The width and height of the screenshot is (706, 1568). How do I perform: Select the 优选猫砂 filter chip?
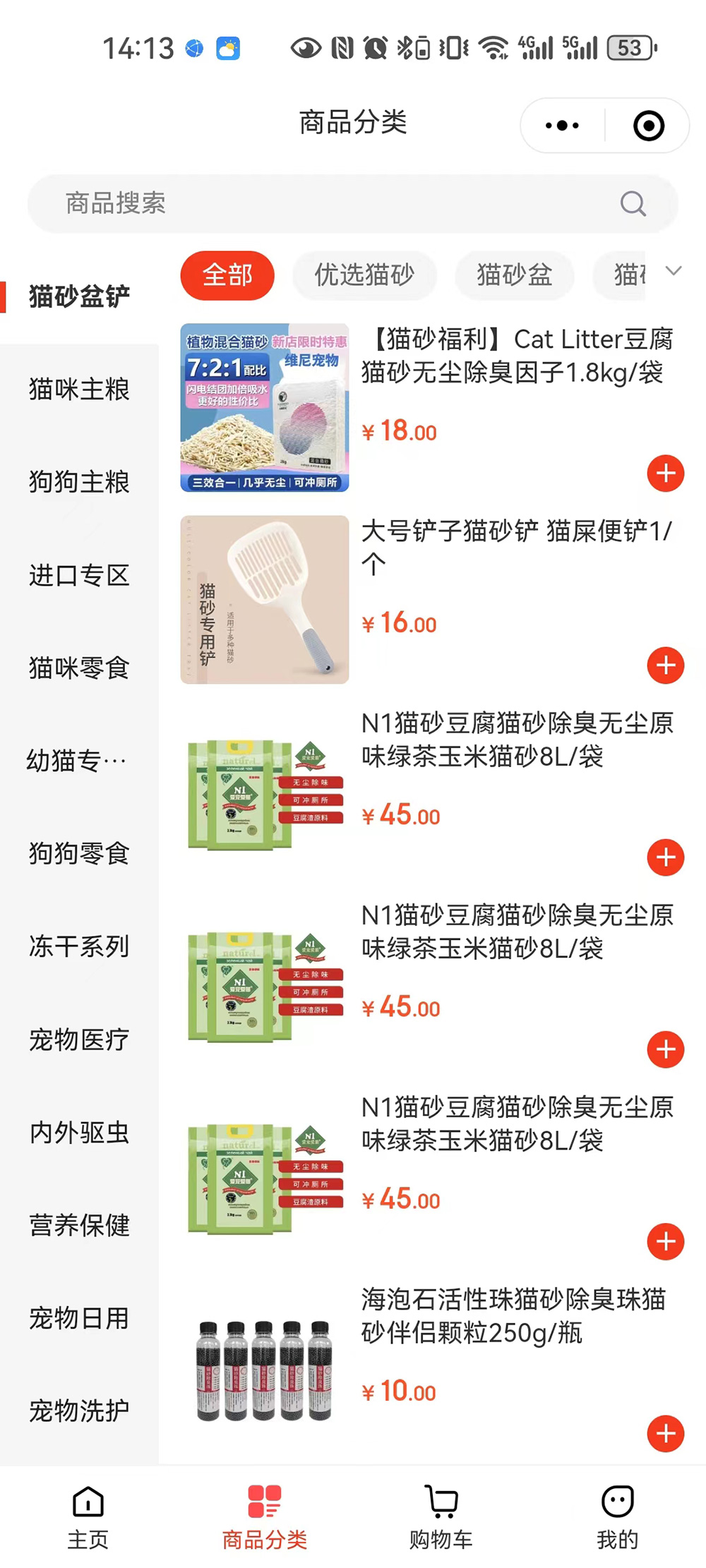pyautogui.click(x=364, y=275)
